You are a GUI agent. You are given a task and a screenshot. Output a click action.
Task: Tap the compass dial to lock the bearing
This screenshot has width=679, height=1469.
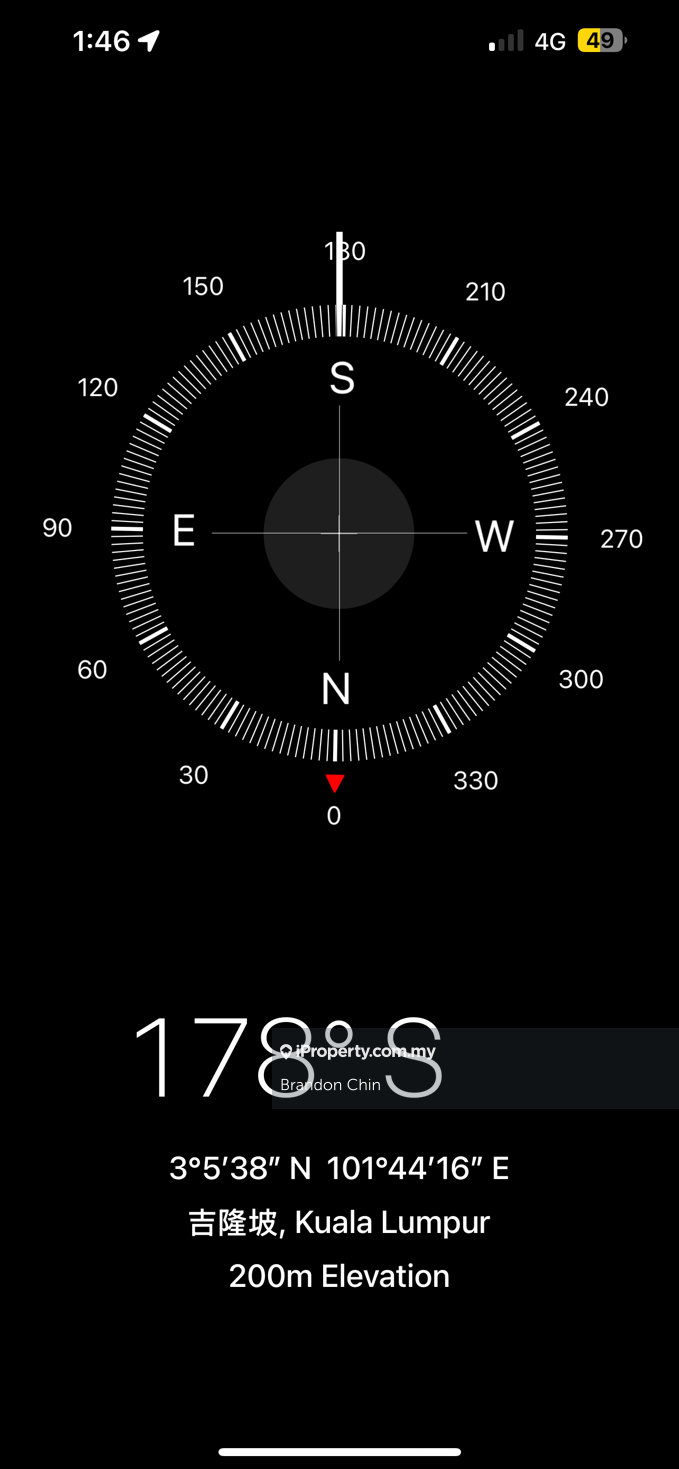click(x=339, y=534)
